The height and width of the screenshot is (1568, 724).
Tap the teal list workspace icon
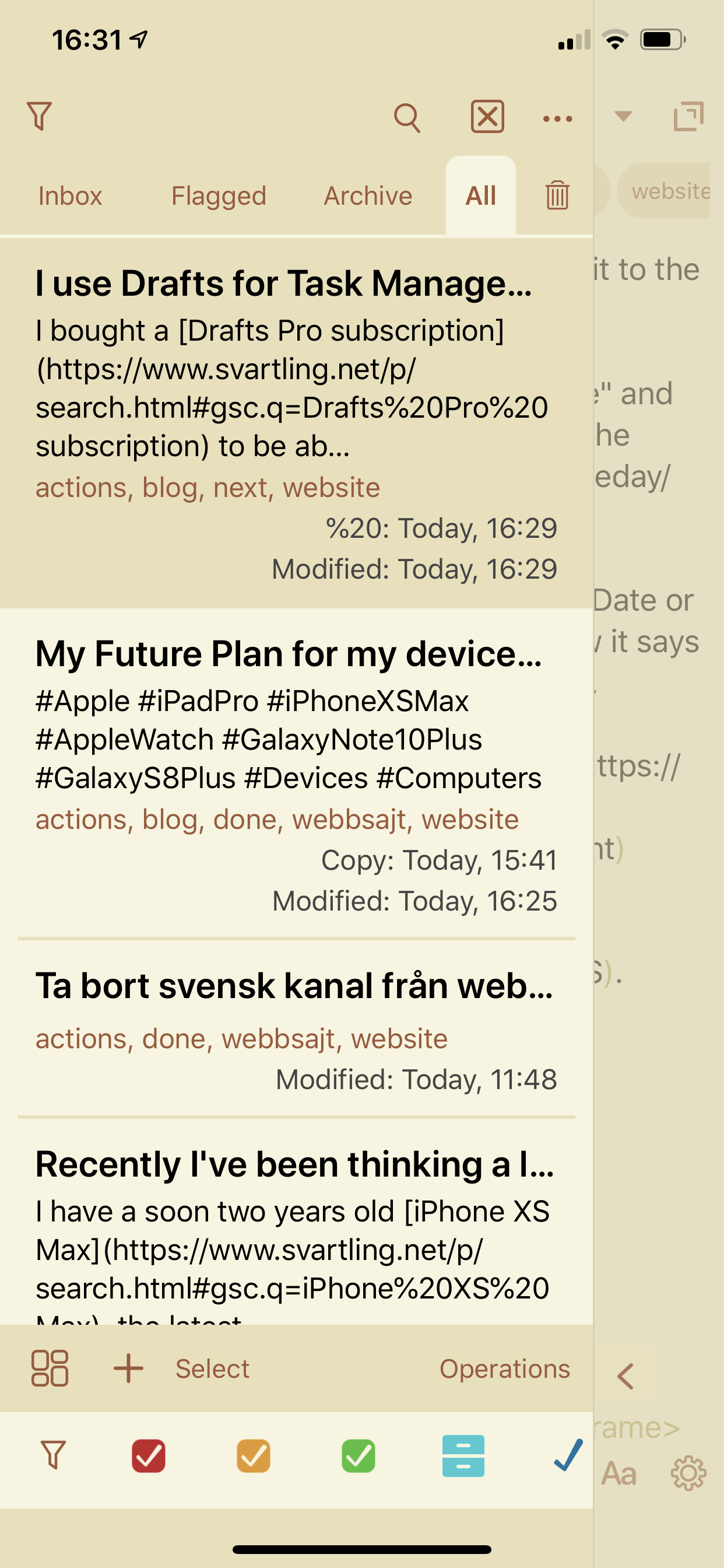[x=463, y=1456]
